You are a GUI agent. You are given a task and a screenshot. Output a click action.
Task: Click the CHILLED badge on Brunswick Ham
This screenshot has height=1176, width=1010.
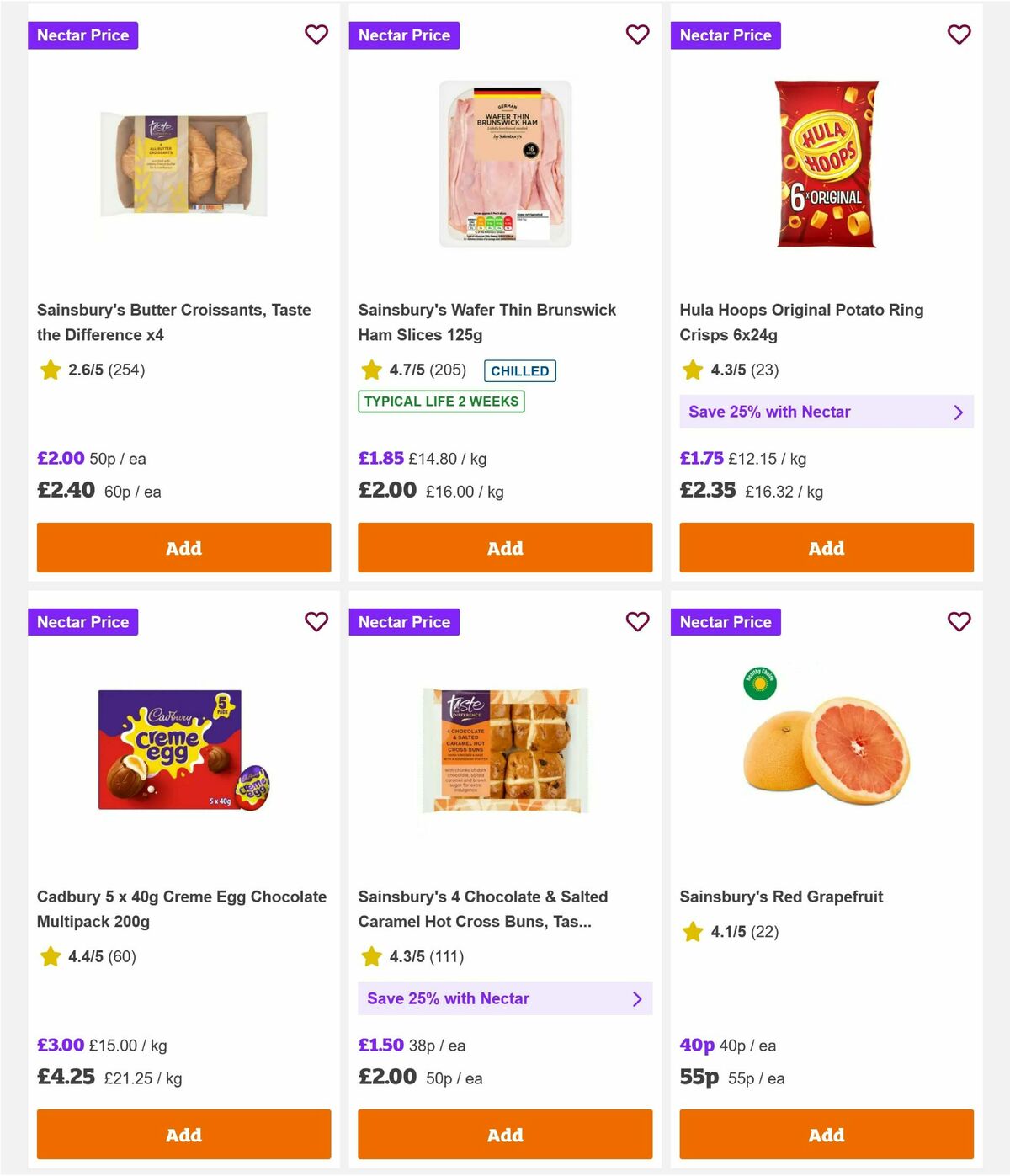(519, 370)
